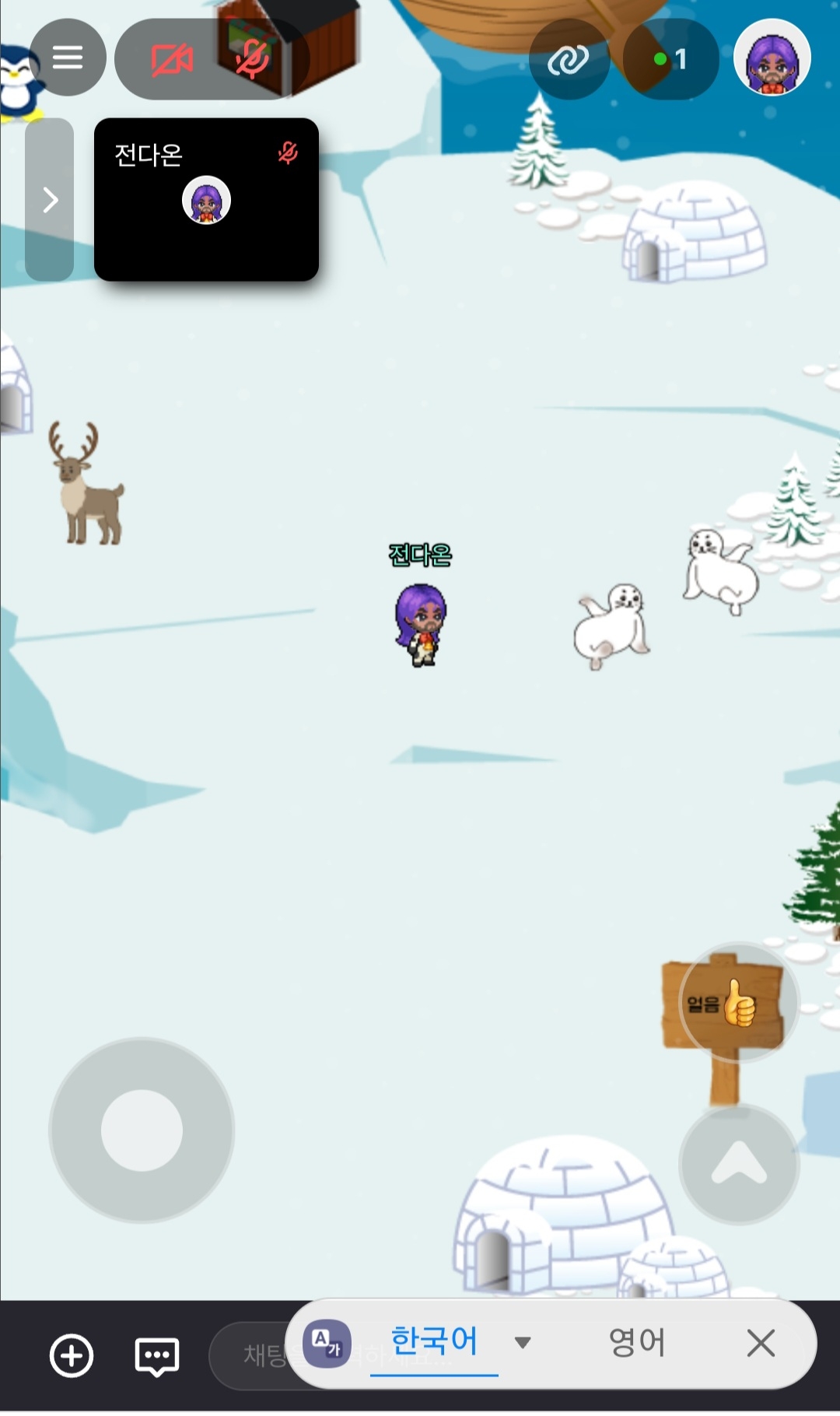840x1416 pixels.
Task: Open my avatar profile
Action: tap(772, 58)
